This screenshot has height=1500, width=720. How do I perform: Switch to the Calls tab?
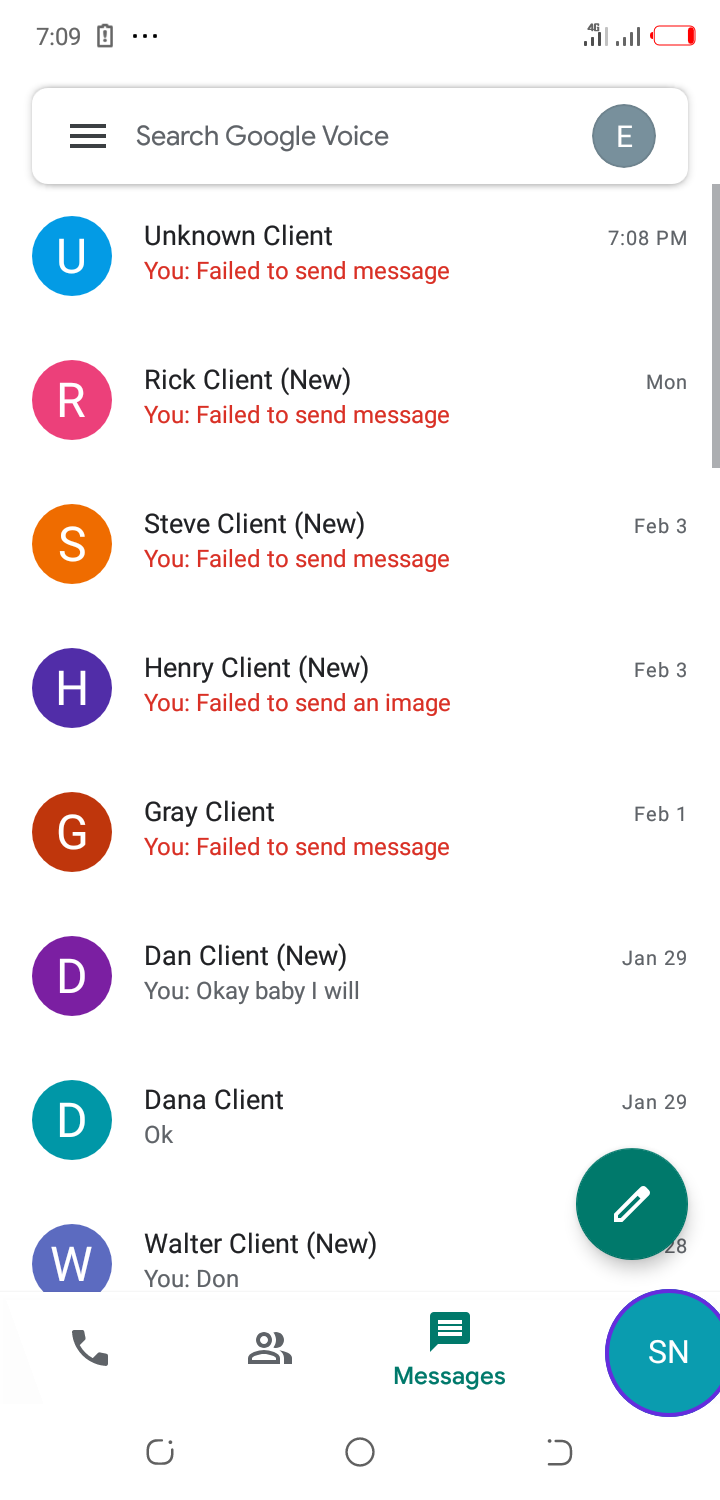pyautogui.click(x=90, y=1348)
